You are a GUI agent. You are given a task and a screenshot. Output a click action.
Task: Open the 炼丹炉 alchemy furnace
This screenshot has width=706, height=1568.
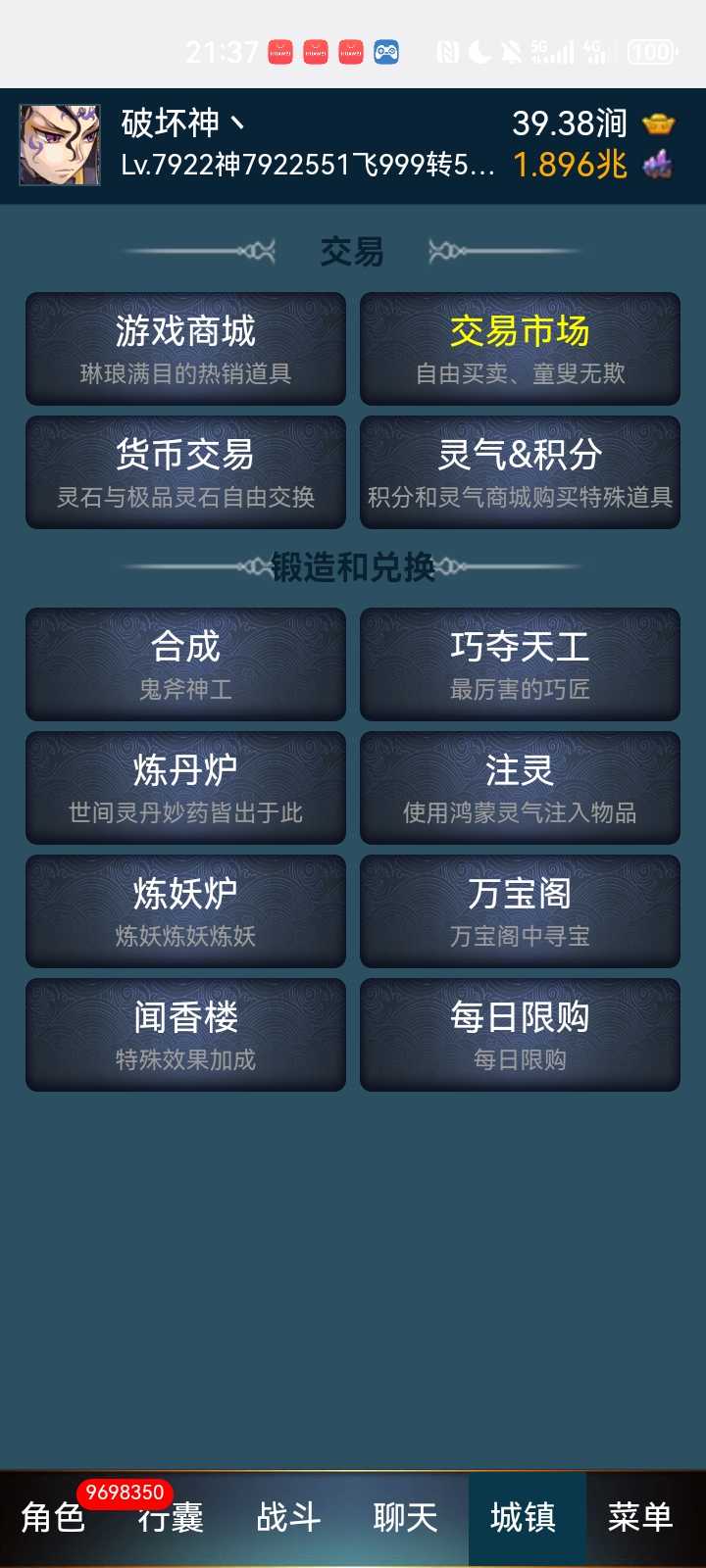pyautogui.click(x=185, y=788)
